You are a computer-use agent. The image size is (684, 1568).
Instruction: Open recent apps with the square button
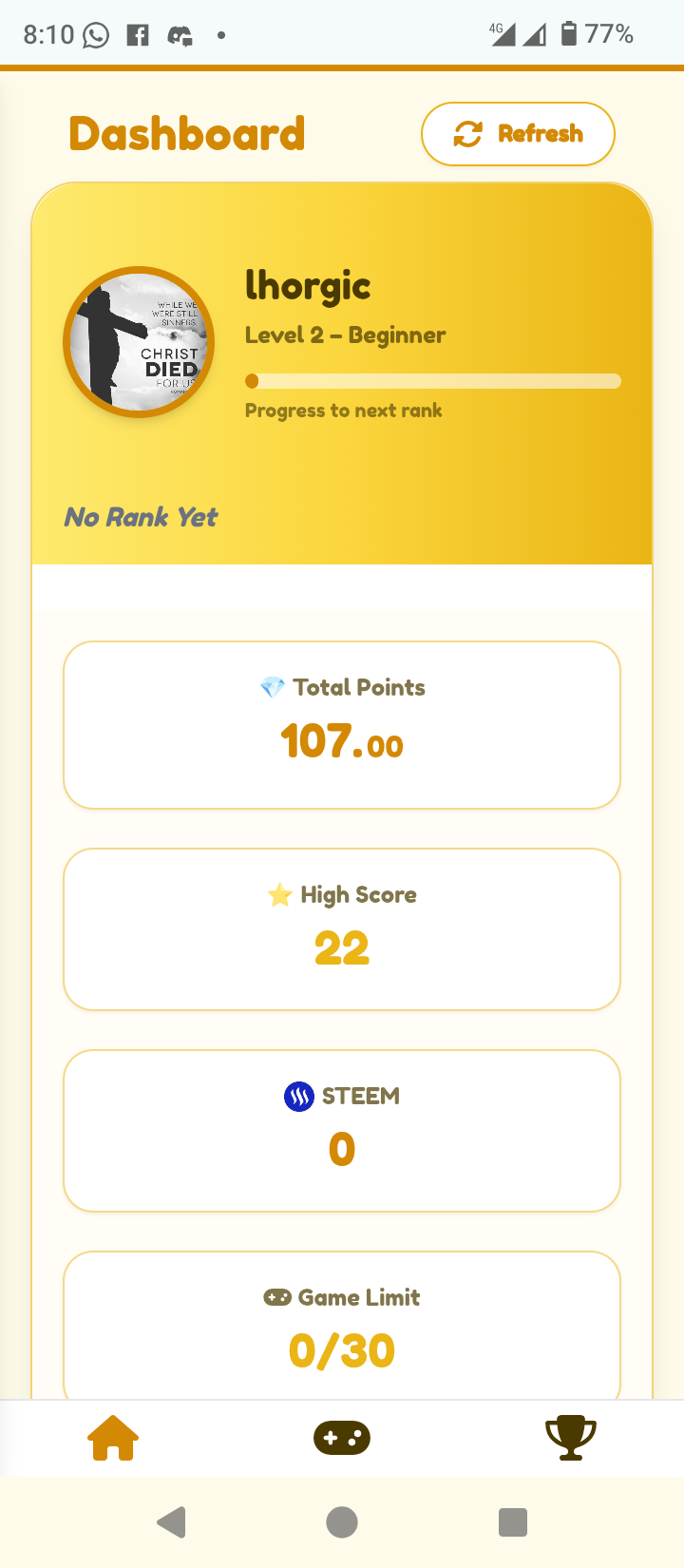pos(513,1522)
